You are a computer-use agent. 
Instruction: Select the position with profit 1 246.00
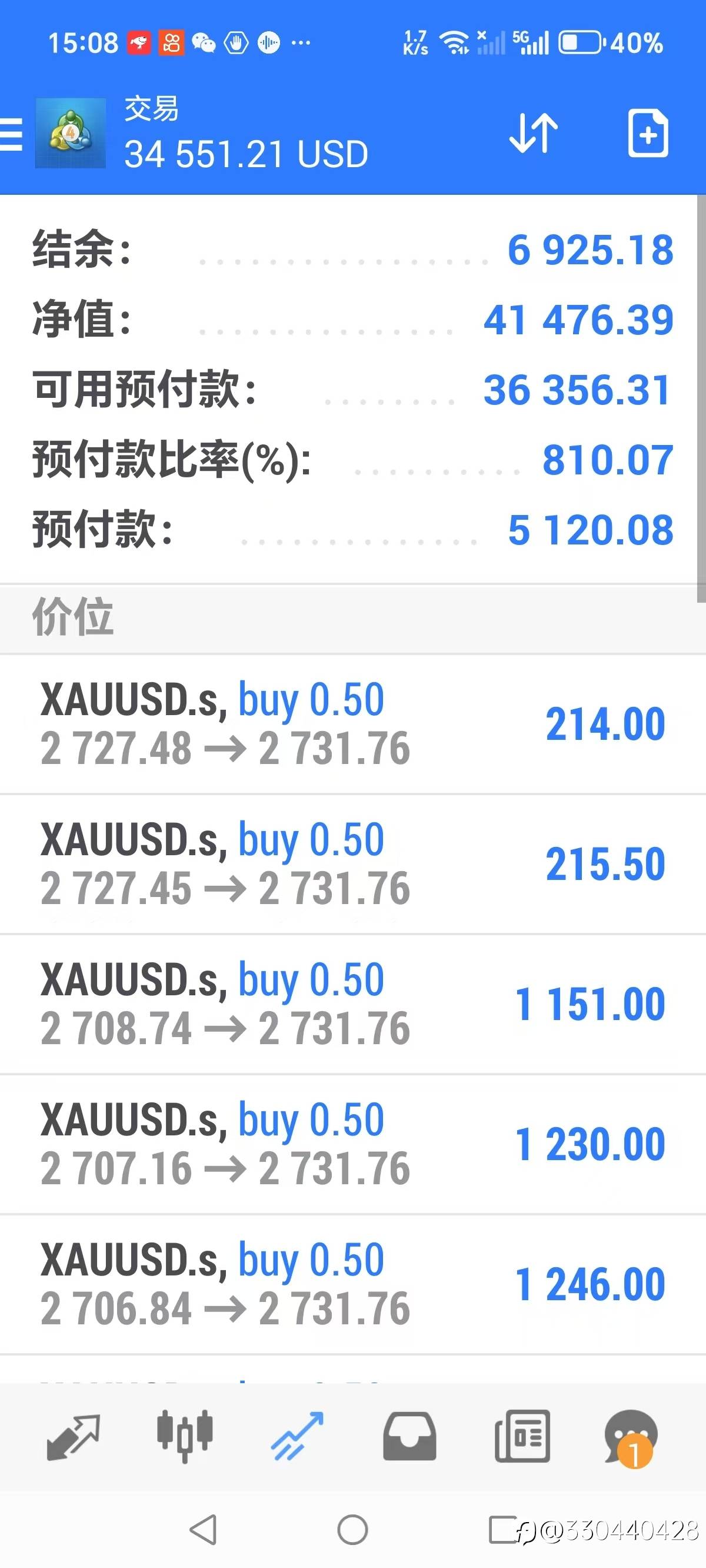point(353,1284)
